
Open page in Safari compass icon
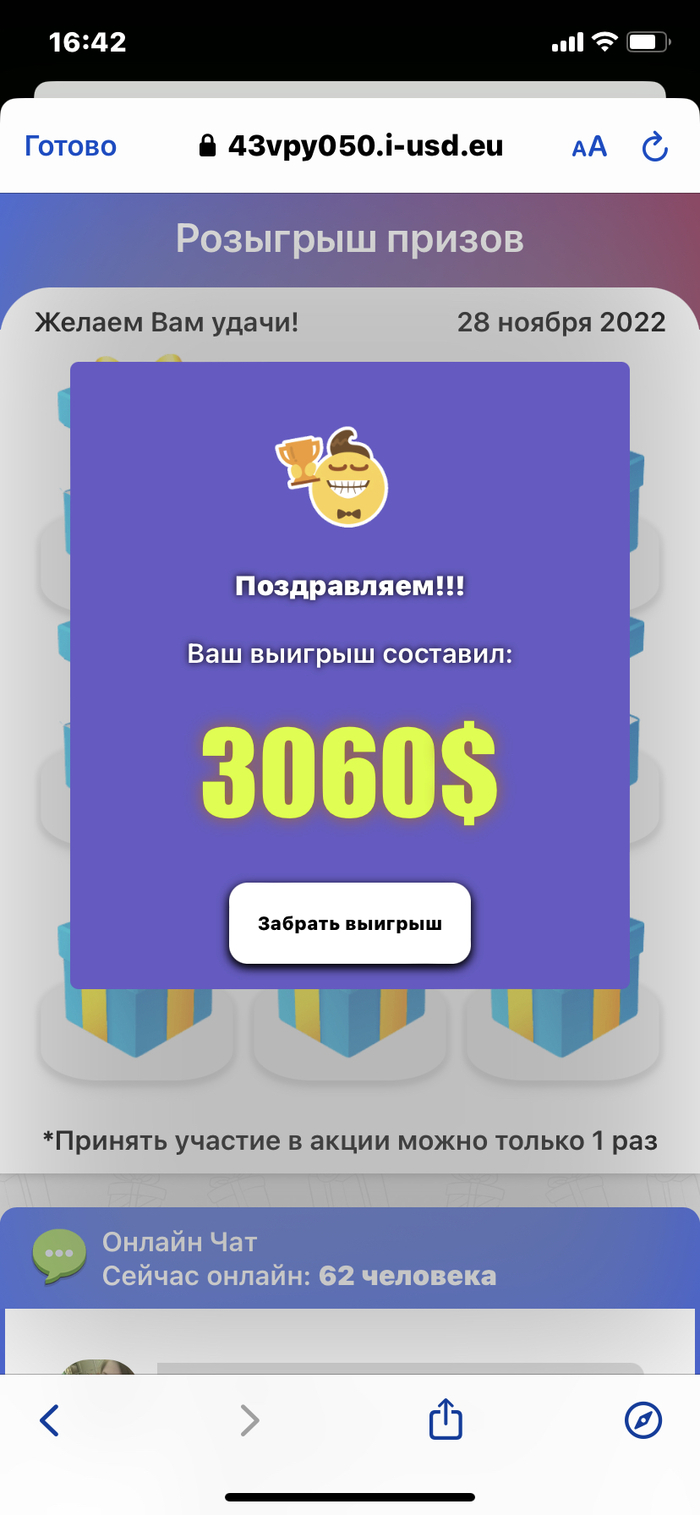pyautogui.click(x=643, y=1419)
